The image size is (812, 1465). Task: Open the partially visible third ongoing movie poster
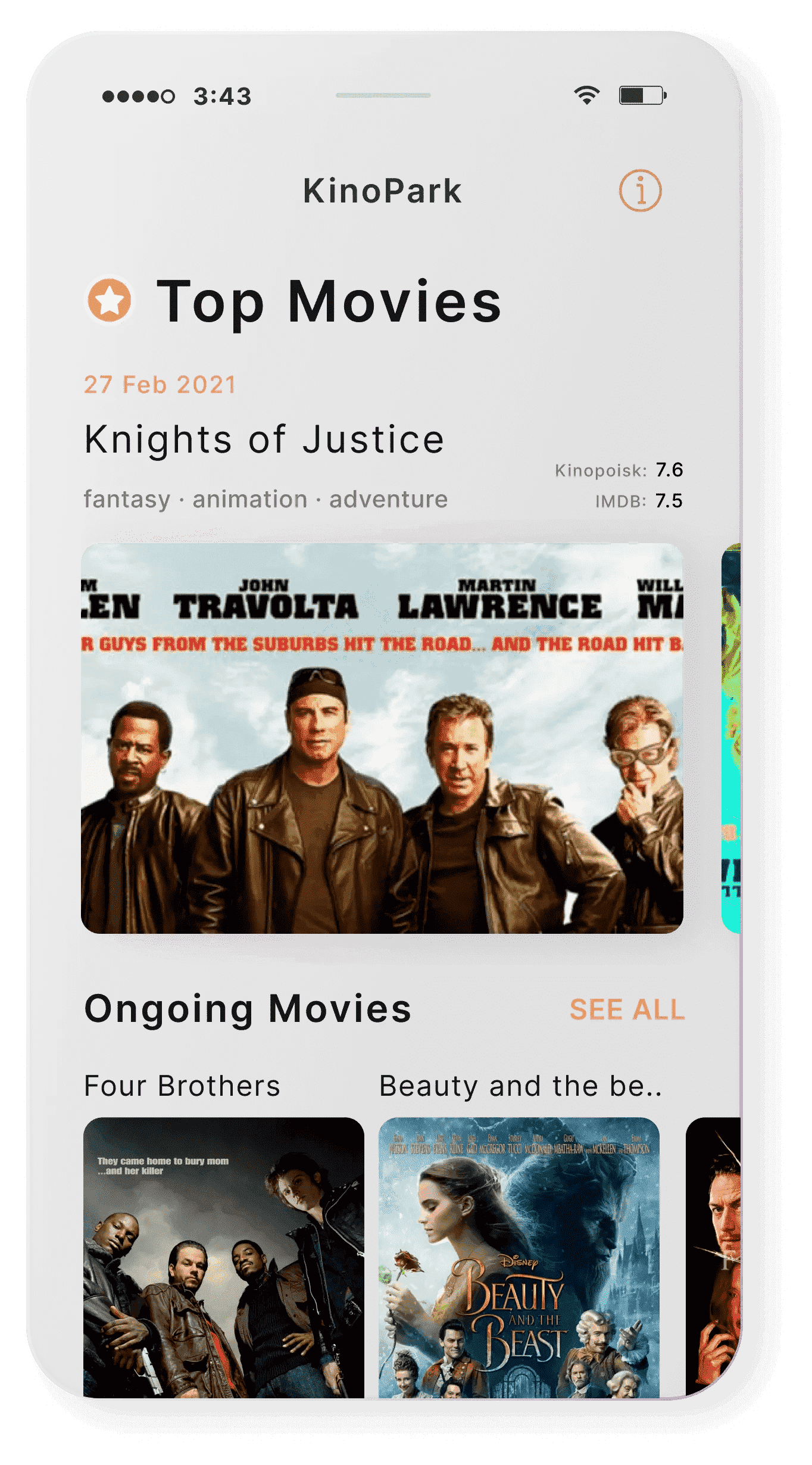click(714, 1257)
